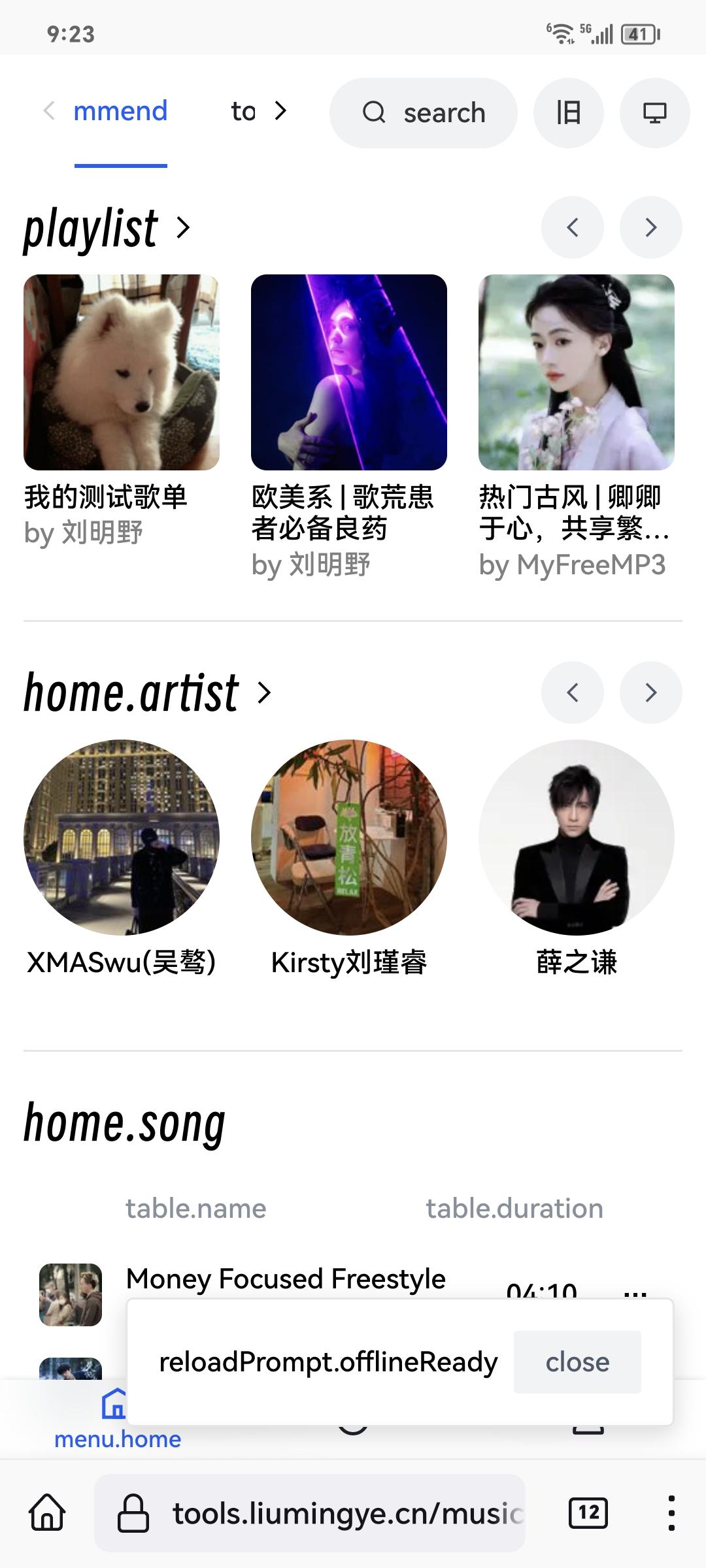The width and height of the screenshot is (706, 1568).
Task: Select the 'to' tab at top
Action: pos(242,111)
